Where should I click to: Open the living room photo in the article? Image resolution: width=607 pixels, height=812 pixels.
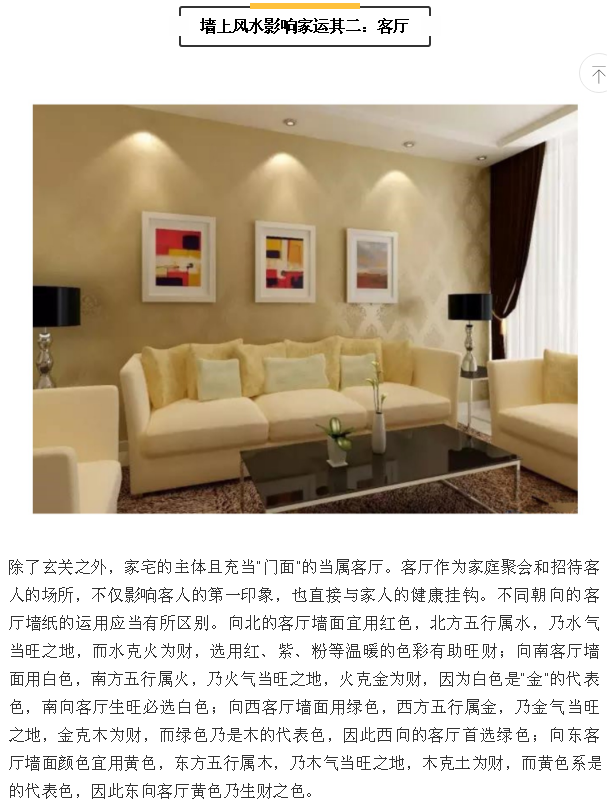304,309
